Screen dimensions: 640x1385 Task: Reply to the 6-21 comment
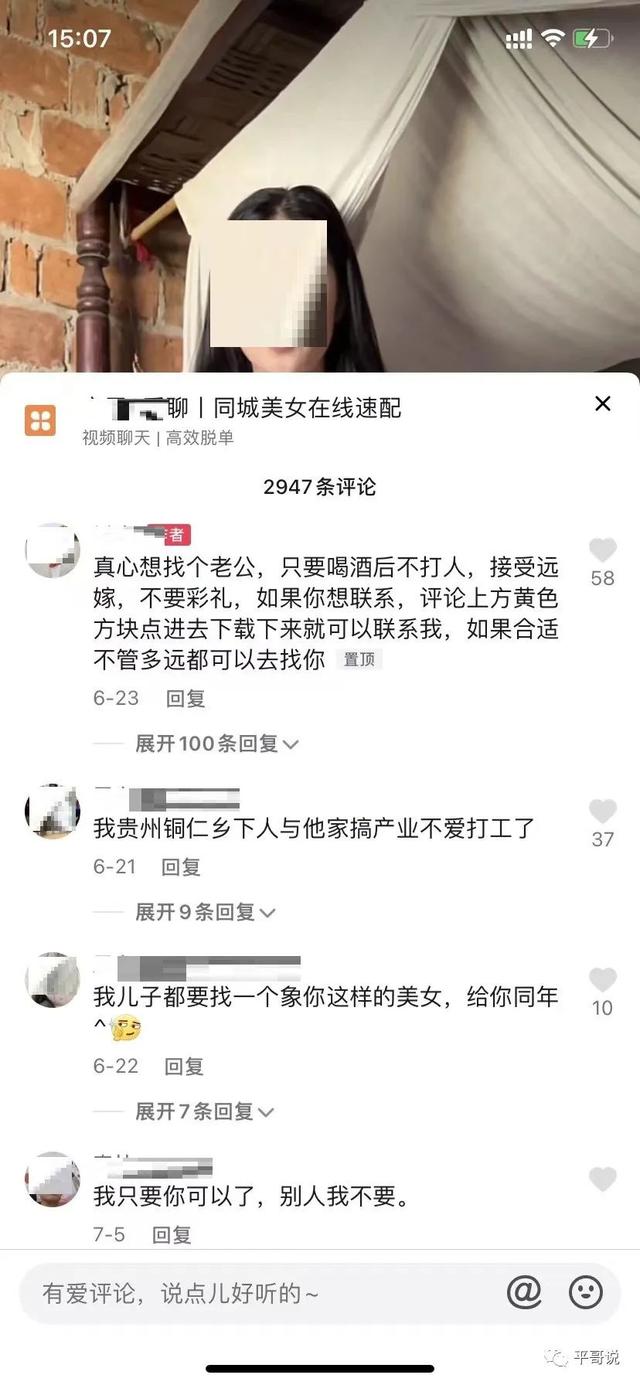(x=181, y=867)
